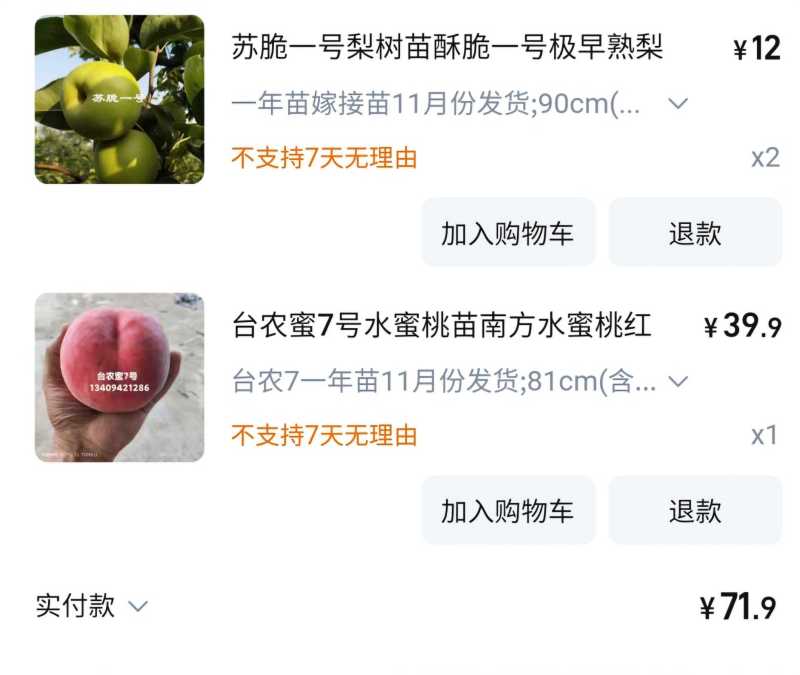Tap 退款 under the 台农蜜7号水蜜桃苗 item
Screen dimensions: 800x675
(x=695, y=510)
